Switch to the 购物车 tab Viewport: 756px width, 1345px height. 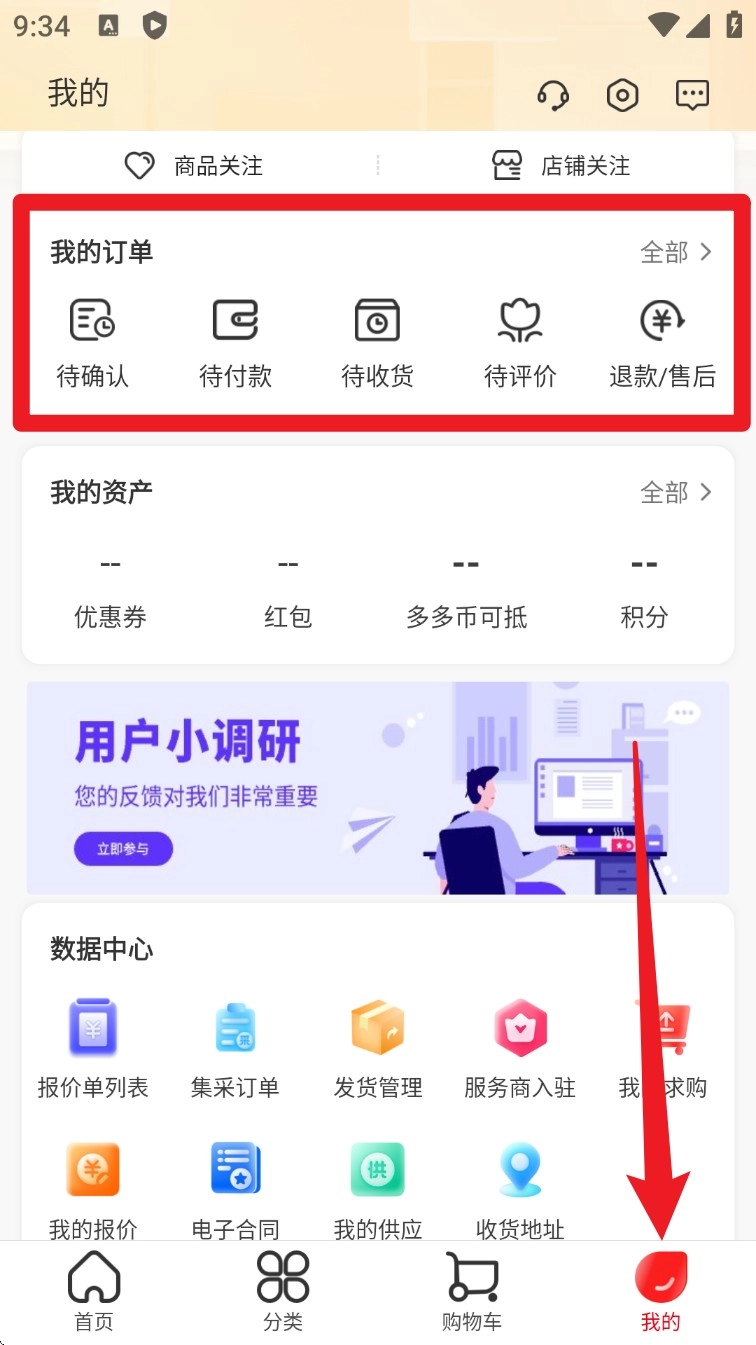pyautogui.click(x=471, y=1291)
